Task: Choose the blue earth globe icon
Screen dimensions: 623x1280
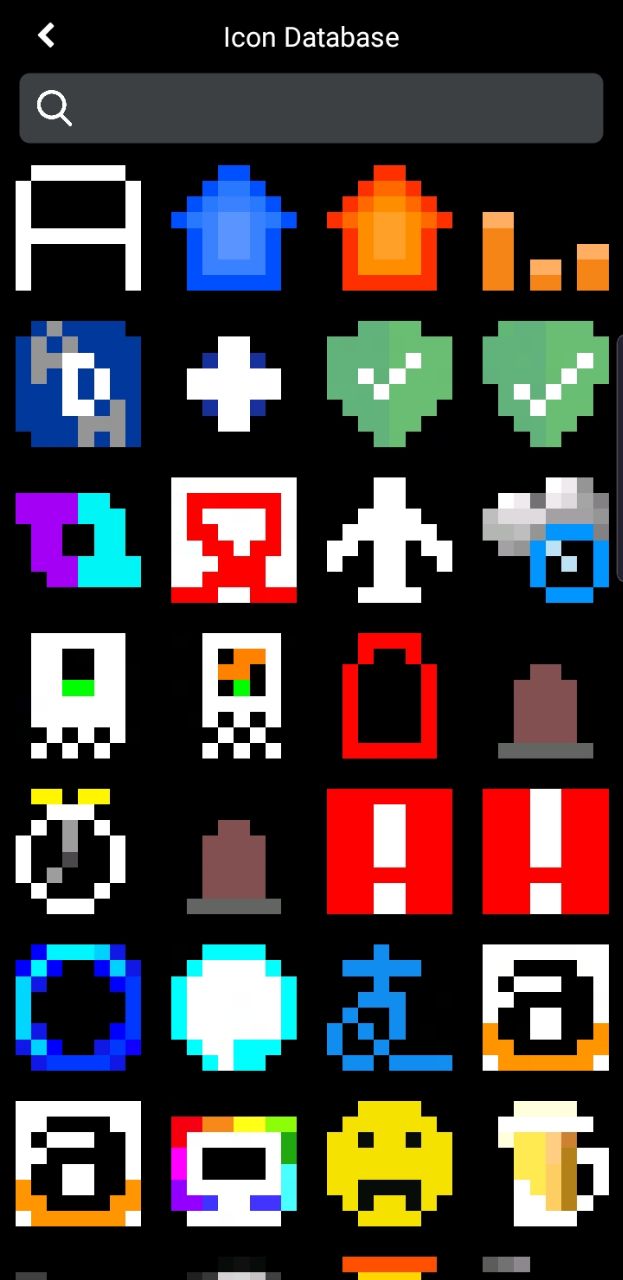Action: (78, 383)
